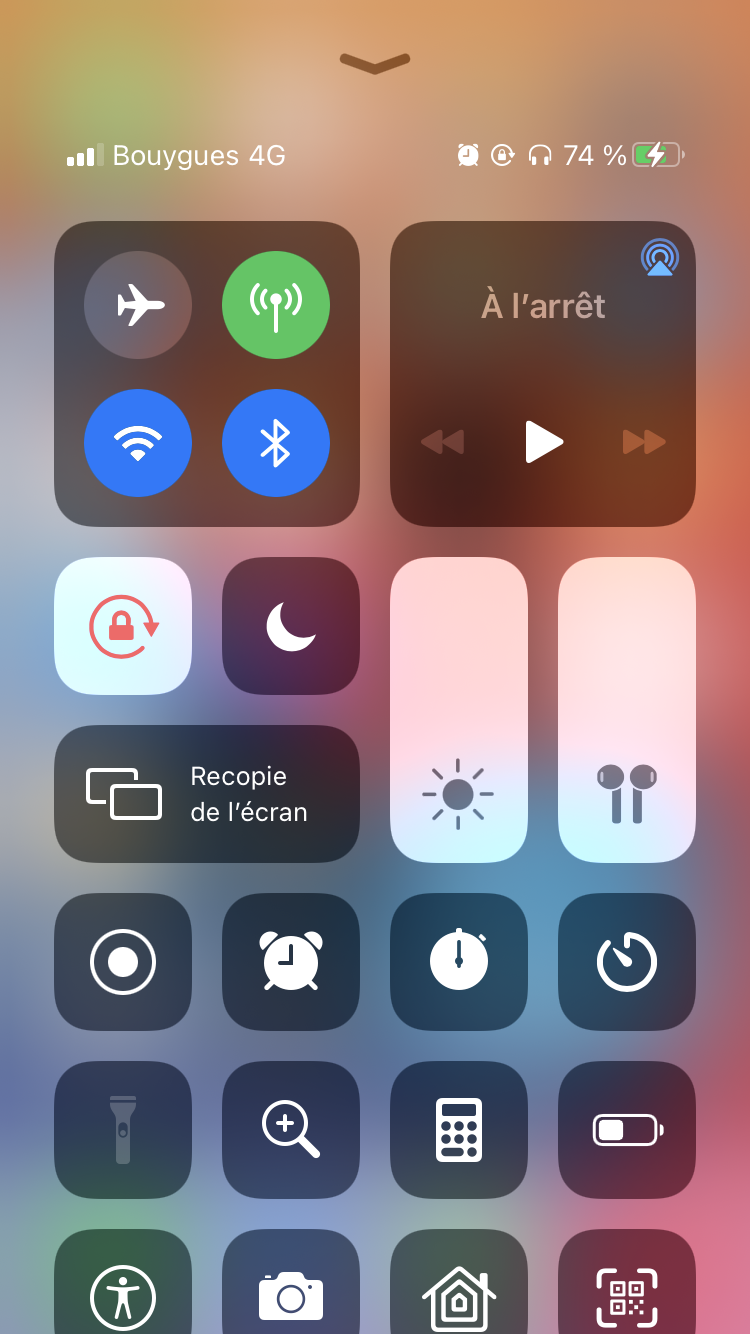Open the alarm clock shortcut
This screenshot has height=1334, width=750.
click(x=291, y=962)
